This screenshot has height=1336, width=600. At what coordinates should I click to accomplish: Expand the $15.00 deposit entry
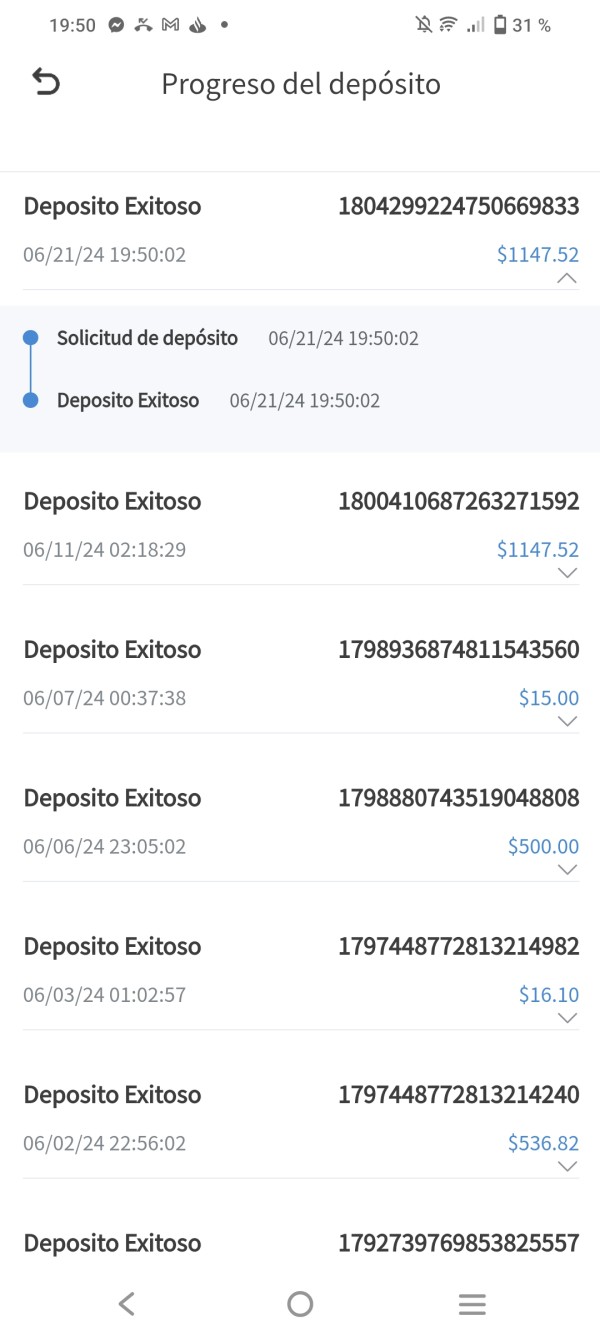point(567,721)
